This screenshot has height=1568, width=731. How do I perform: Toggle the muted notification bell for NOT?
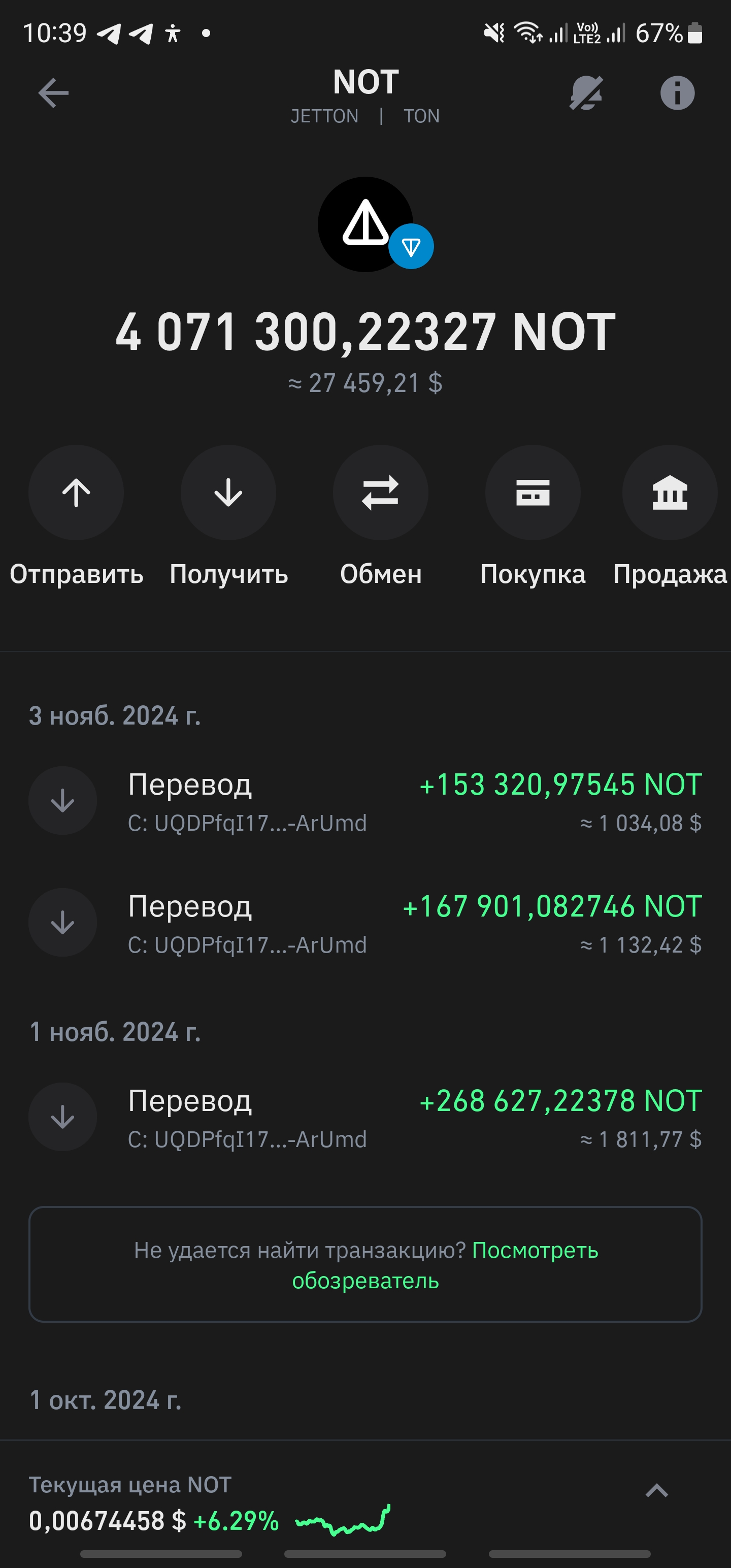[585, 93]
